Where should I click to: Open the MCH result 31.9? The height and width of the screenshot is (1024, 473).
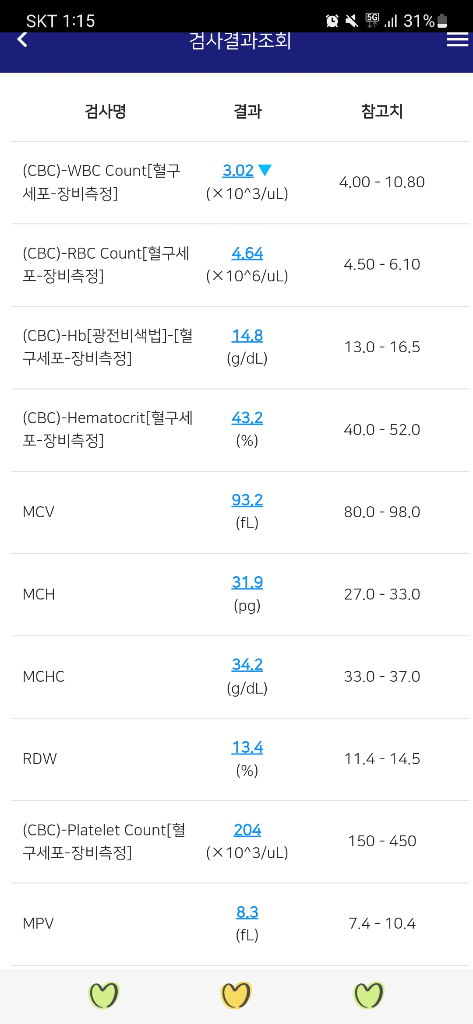click(247, 583)
